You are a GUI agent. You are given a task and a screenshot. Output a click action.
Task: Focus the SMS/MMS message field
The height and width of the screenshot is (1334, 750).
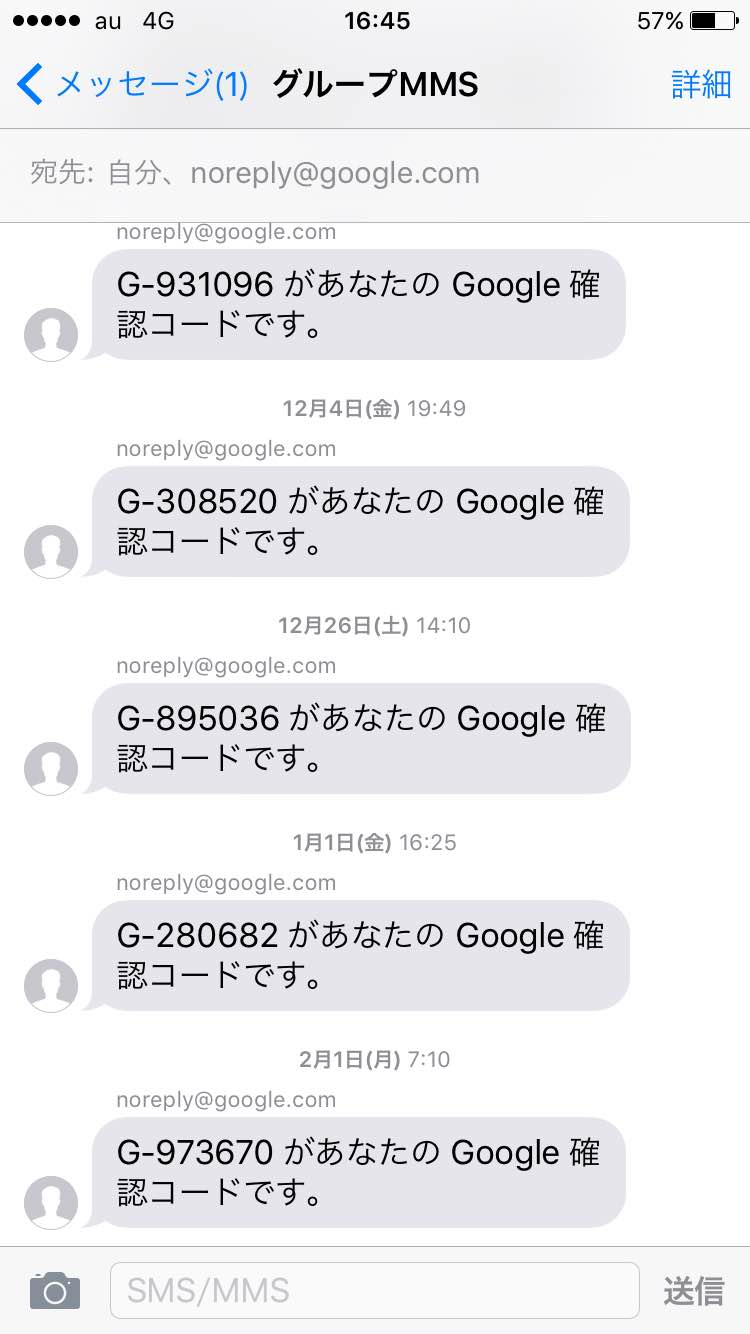(374, 1290)
